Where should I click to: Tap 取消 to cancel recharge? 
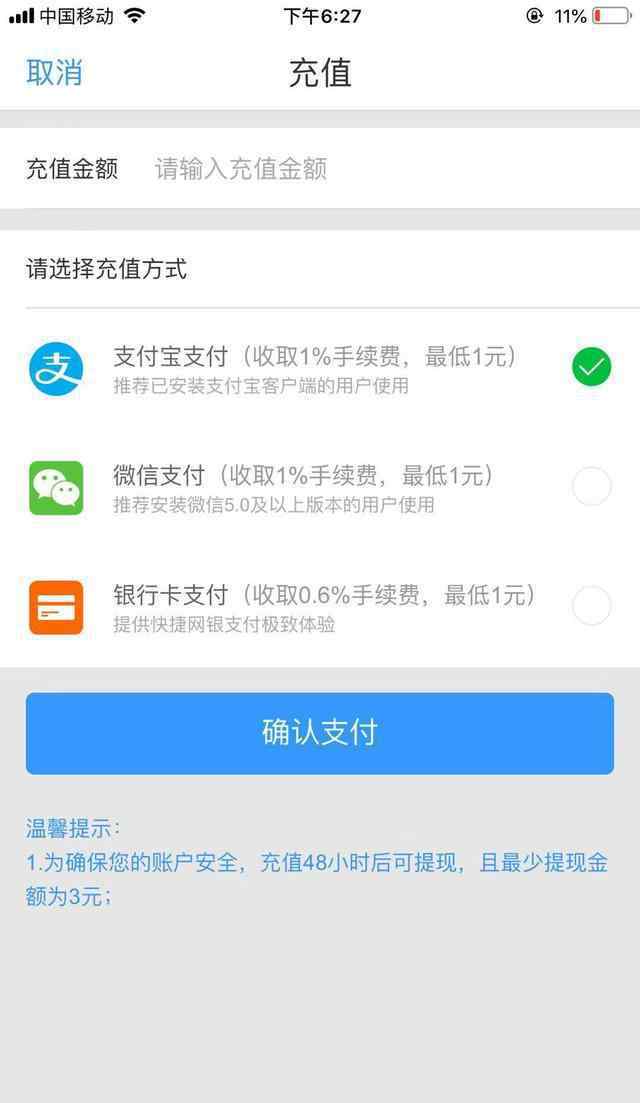54,73
